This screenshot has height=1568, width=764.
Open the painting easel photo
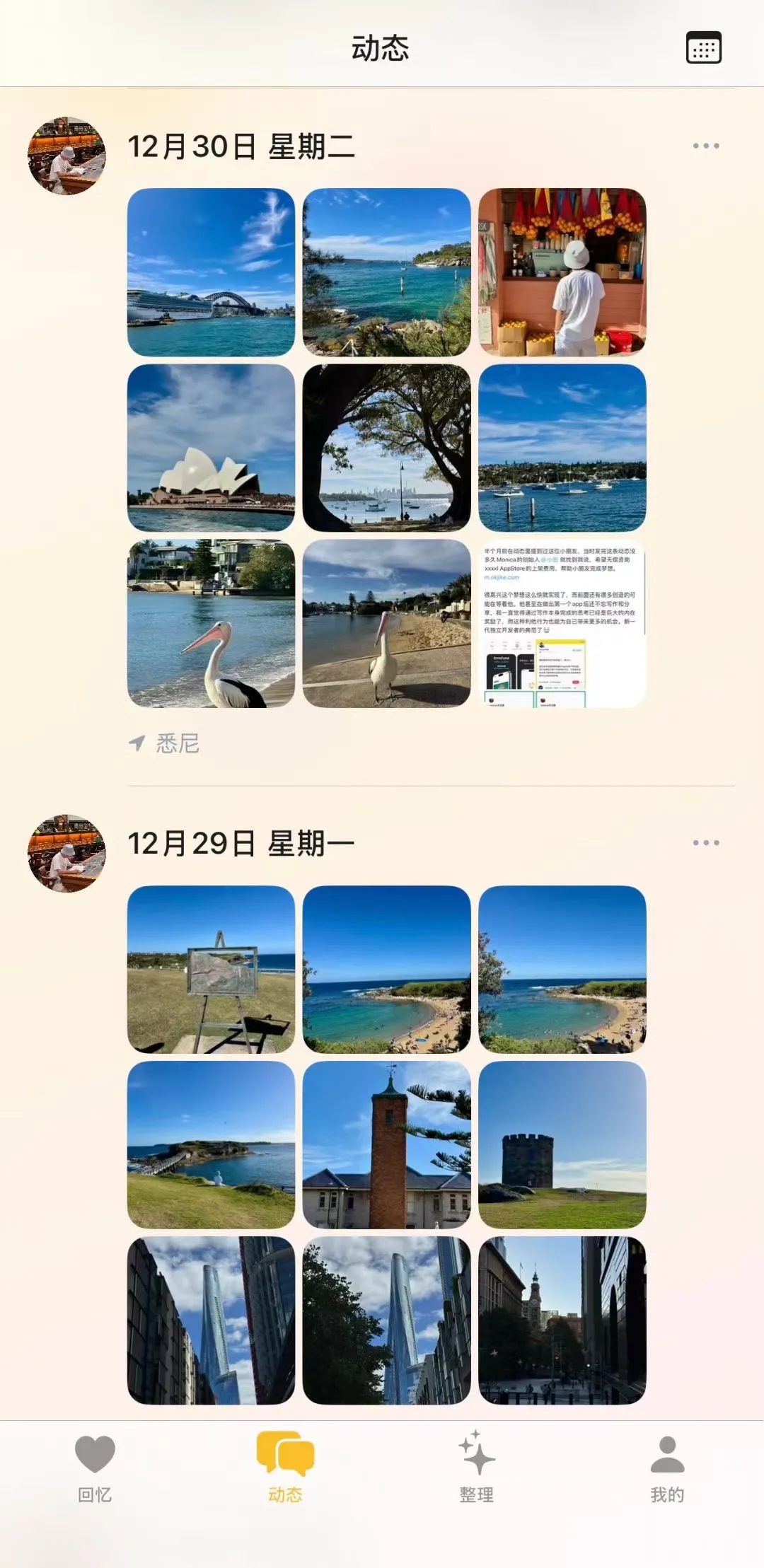[211, 969]
